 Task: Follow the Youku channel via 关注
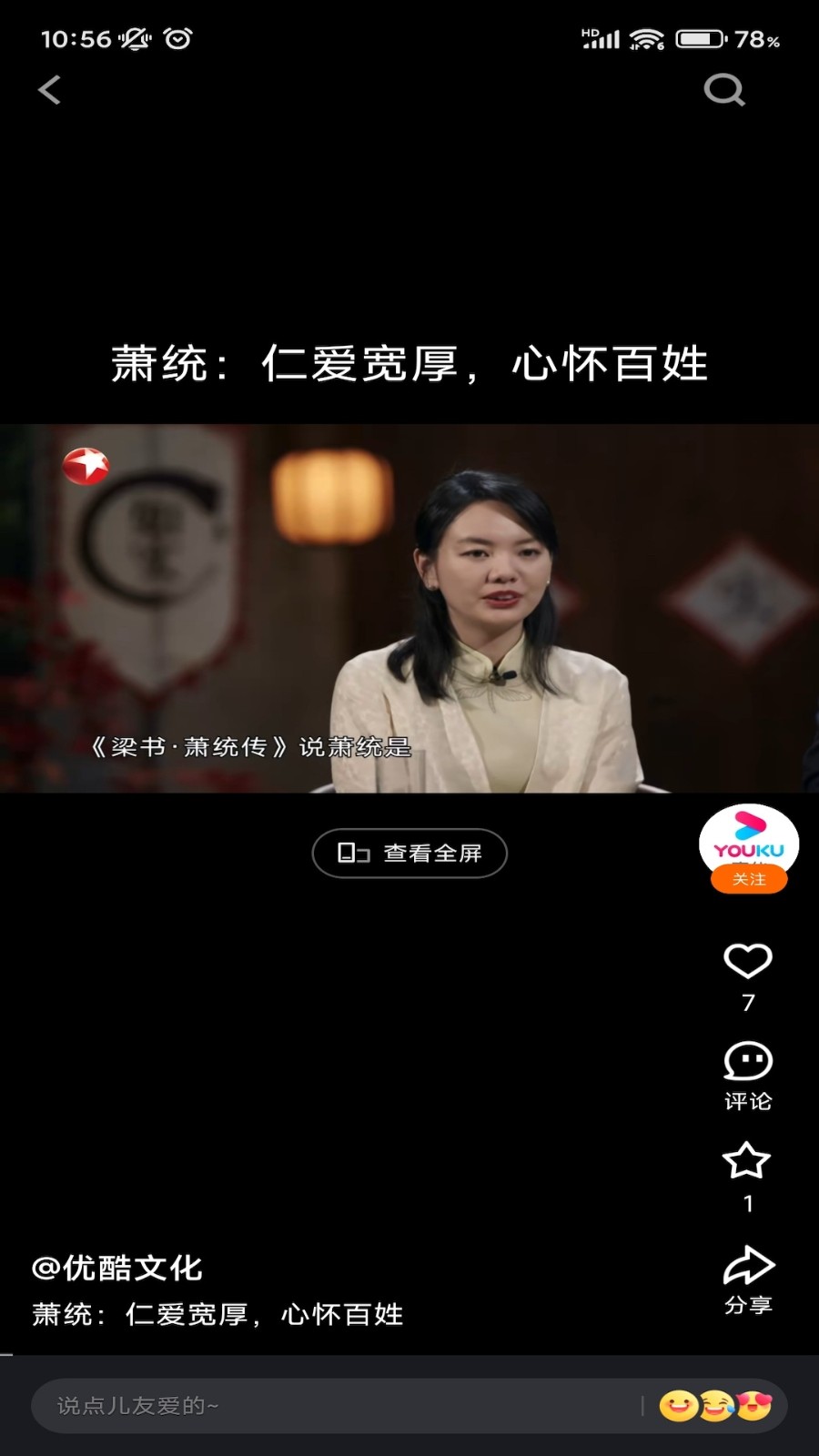(x=749, y=879)
